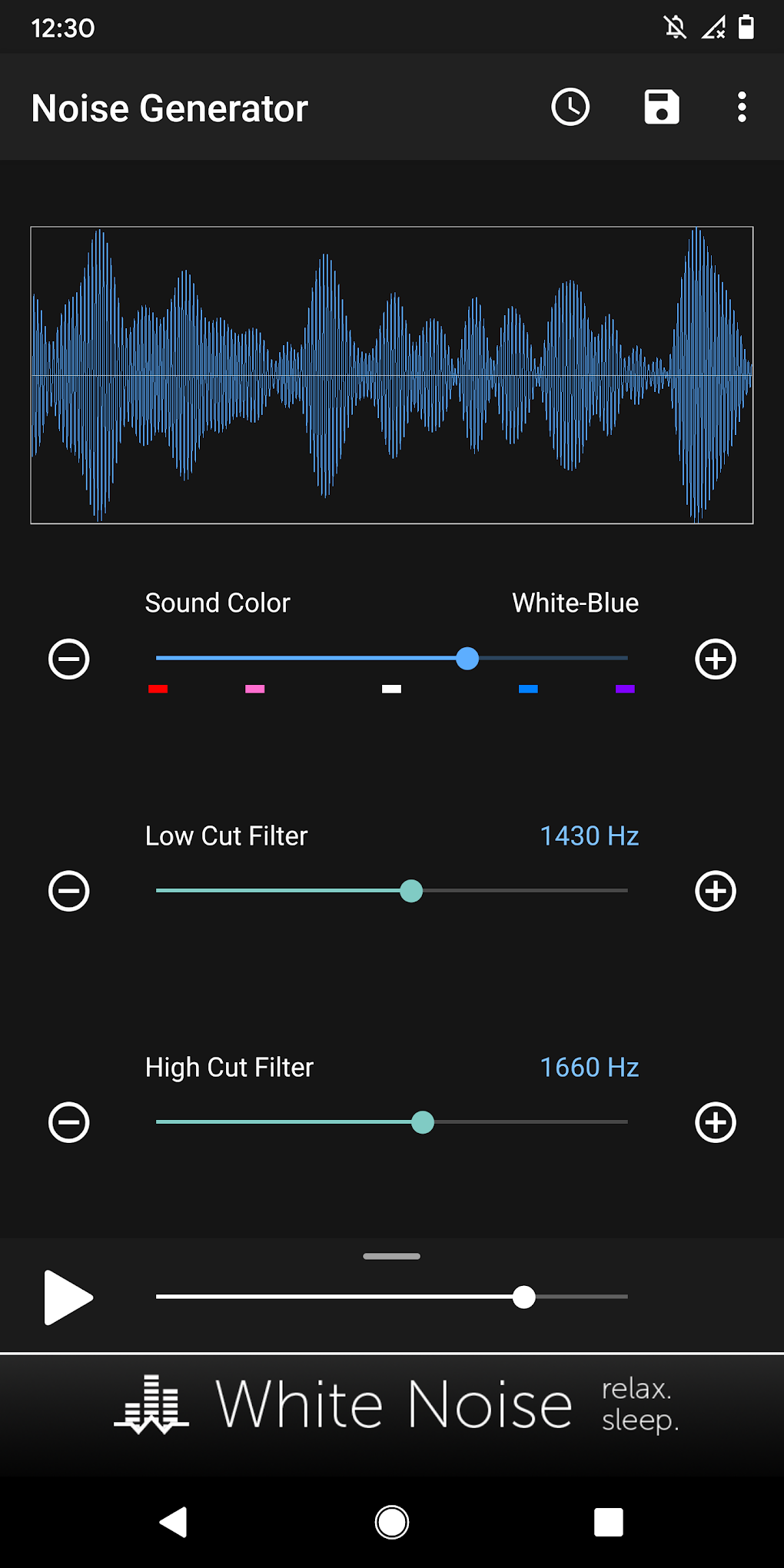Decrease the High Cut Filter frequency
The image size is (784, 1568).
[69, 1122]
